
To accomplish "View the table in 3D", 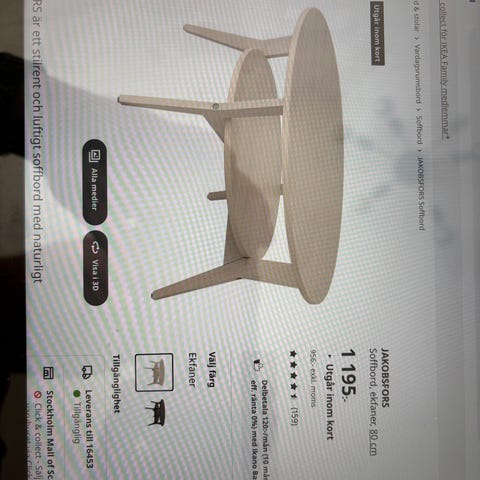I will pyautogui.click(x=95, y=268).
